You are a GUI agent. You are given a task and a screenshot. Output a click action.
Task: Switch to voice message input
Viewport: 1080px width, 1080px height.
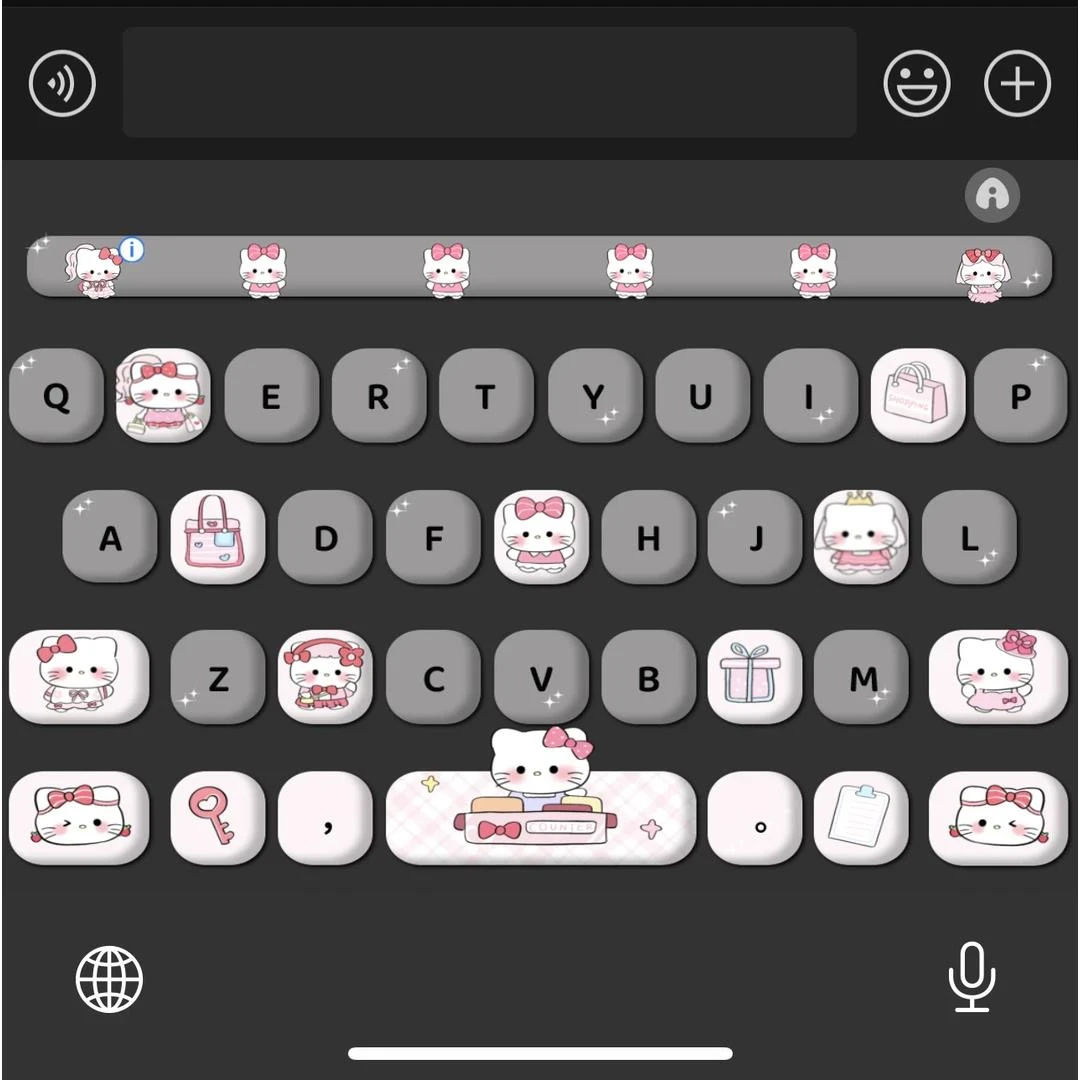click(62, 83)
